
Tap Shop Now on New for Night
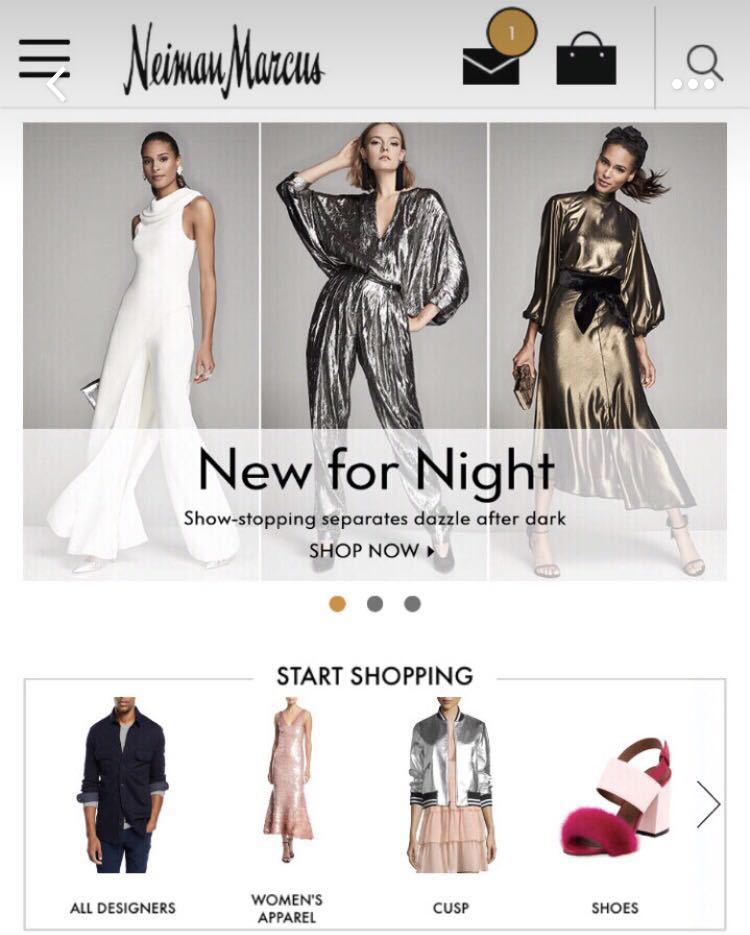pos(372,550)
